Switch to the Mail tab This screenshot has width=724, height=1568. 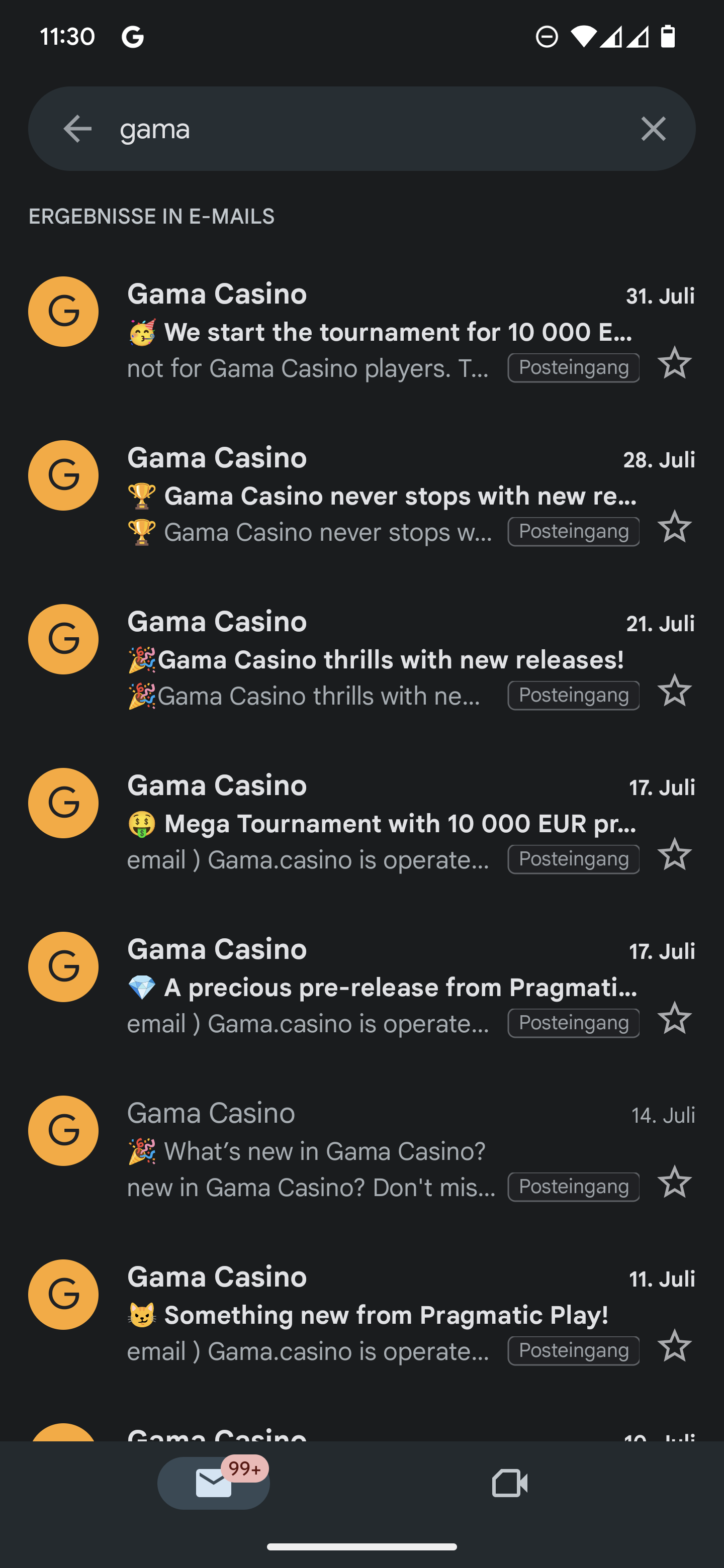[x=213, y=1483]
